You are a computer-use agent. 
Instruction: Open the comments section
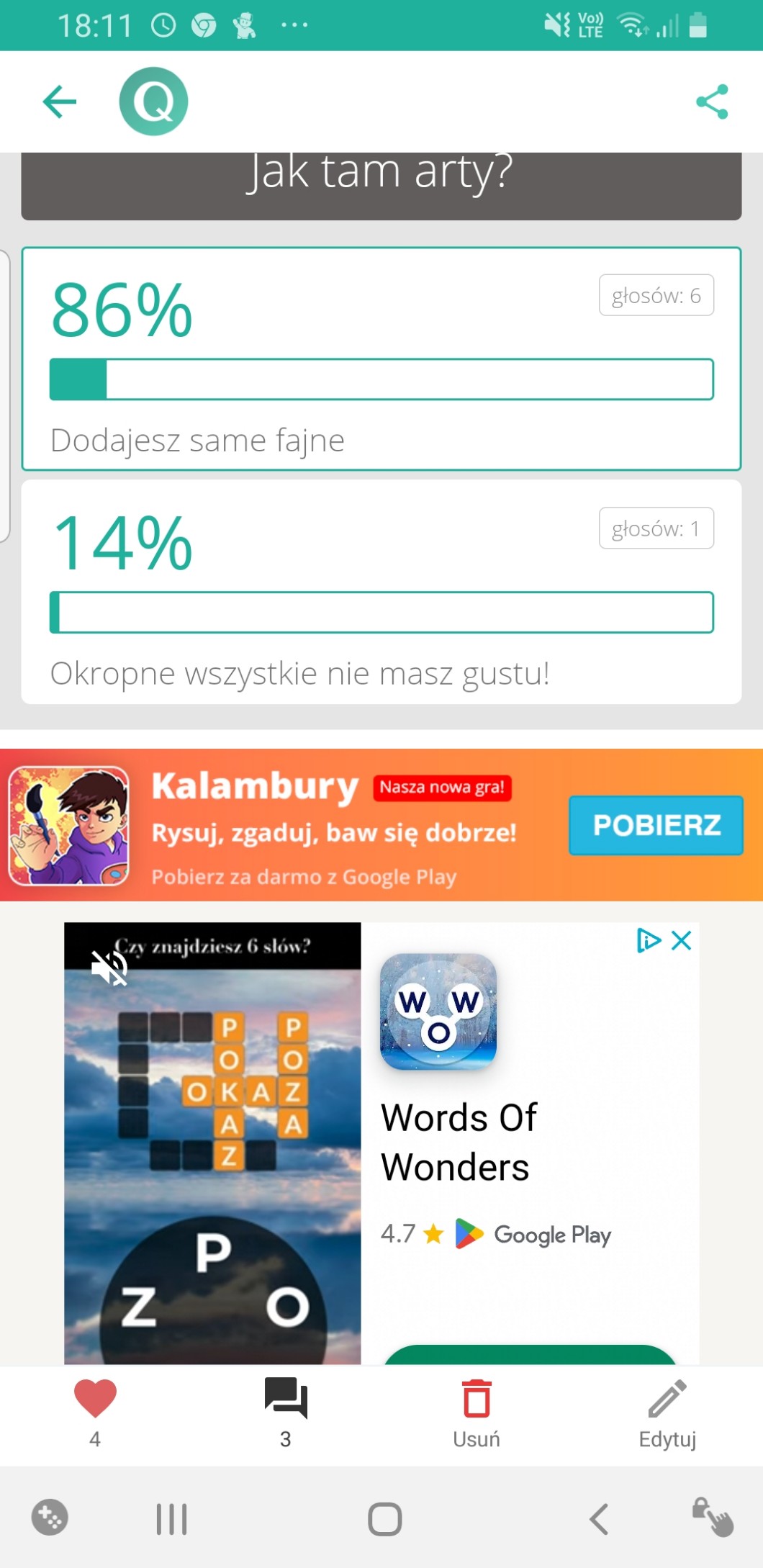click(x=286, y=1400)
